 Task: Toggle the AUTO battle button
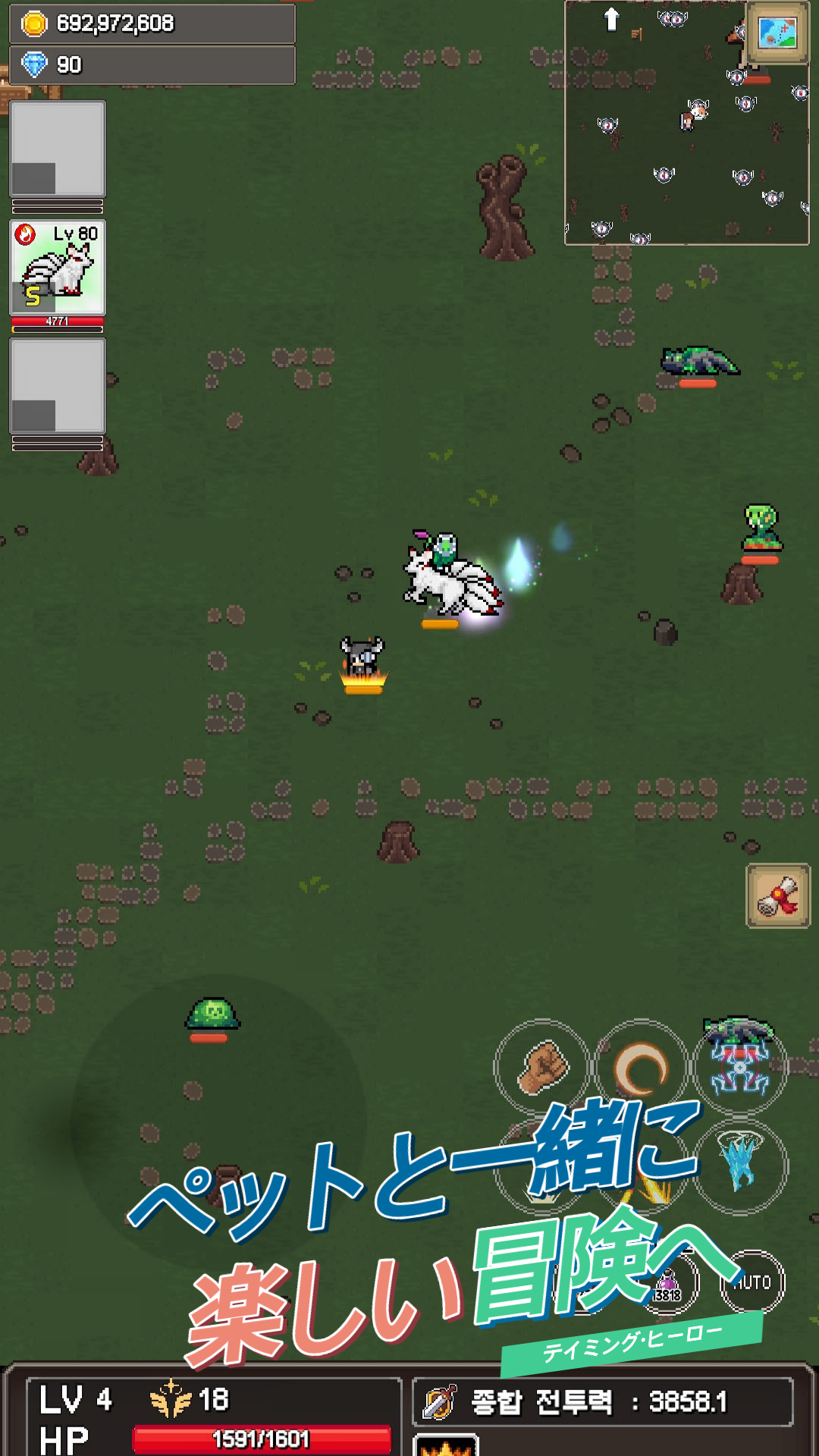pyautogui.click(x=752, y=1282)
